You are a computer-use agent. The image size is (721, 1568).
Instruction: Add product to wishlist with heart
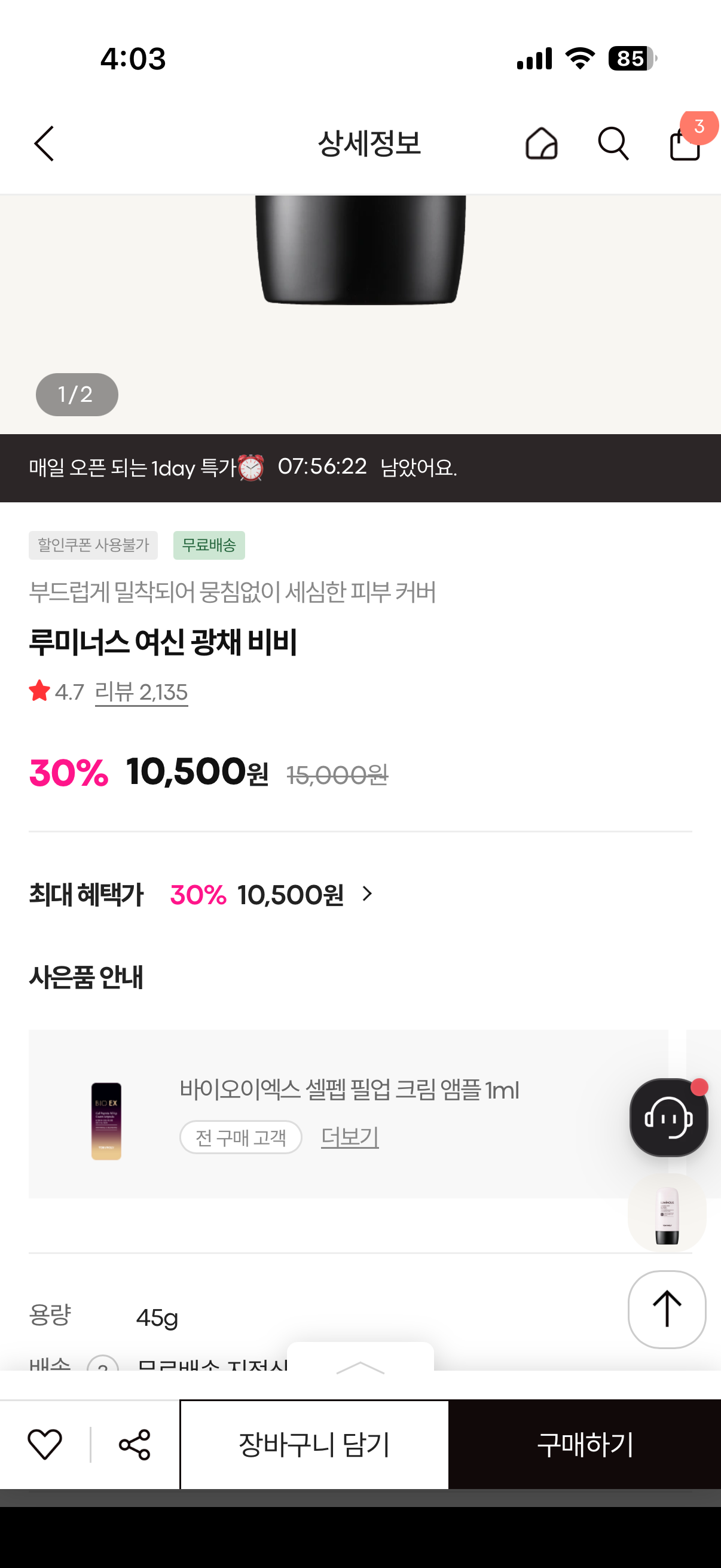[x=45, y=1444]
